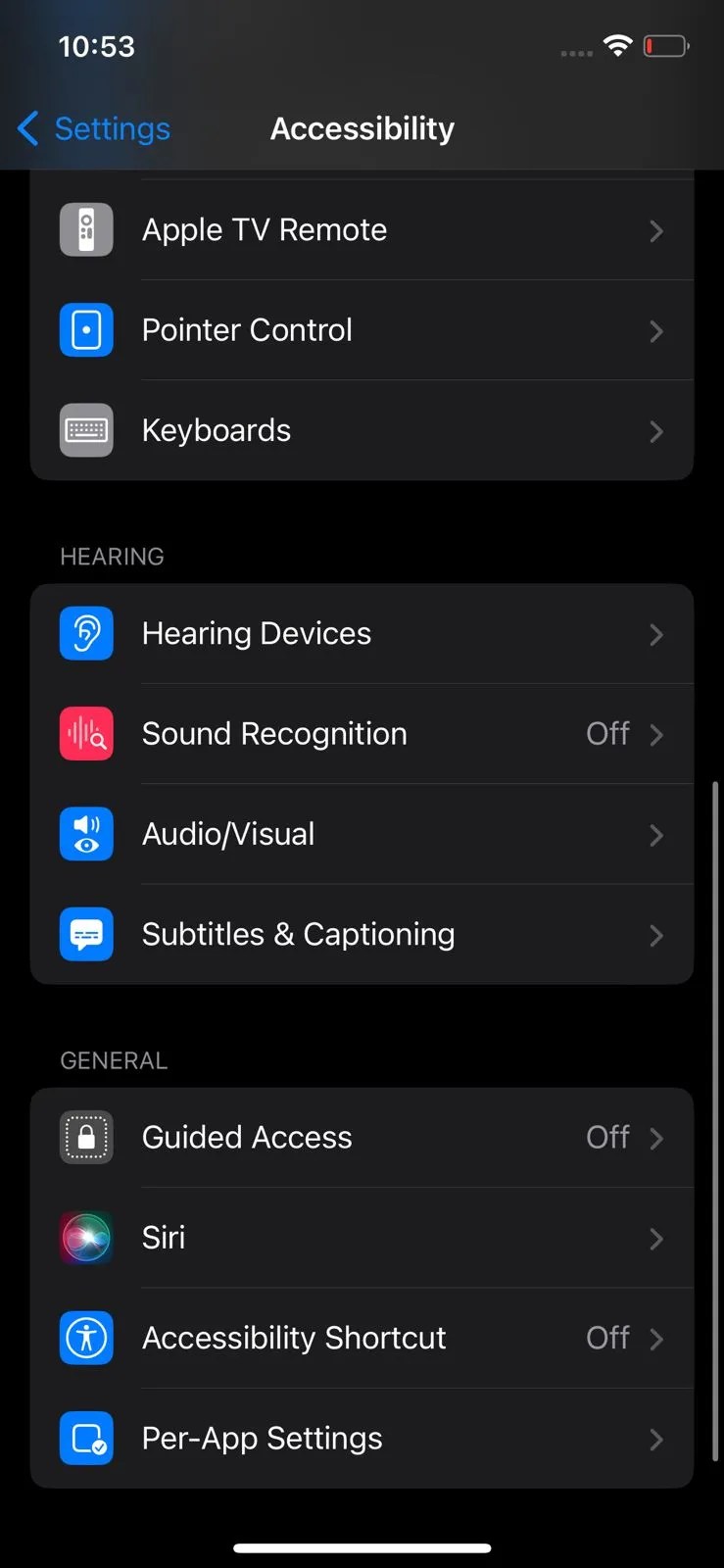Tap the Per-App Settings checkmark icon
The height and width of the screenshot is (1568, 724).
click(86, 1439)
